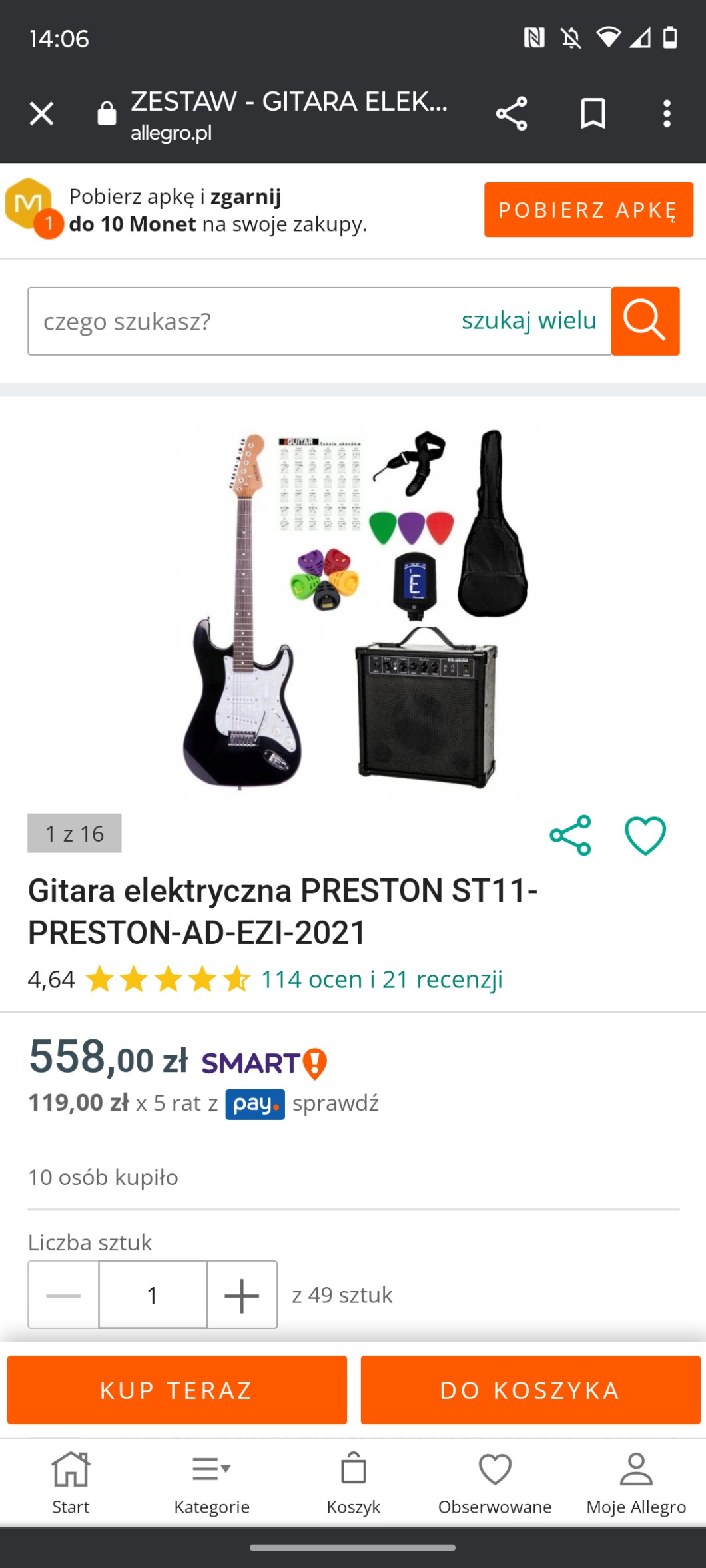The height and width of the screenshot is (1568, 706).
Task: Bookmark this page in the browser
Action: point(593,114)
